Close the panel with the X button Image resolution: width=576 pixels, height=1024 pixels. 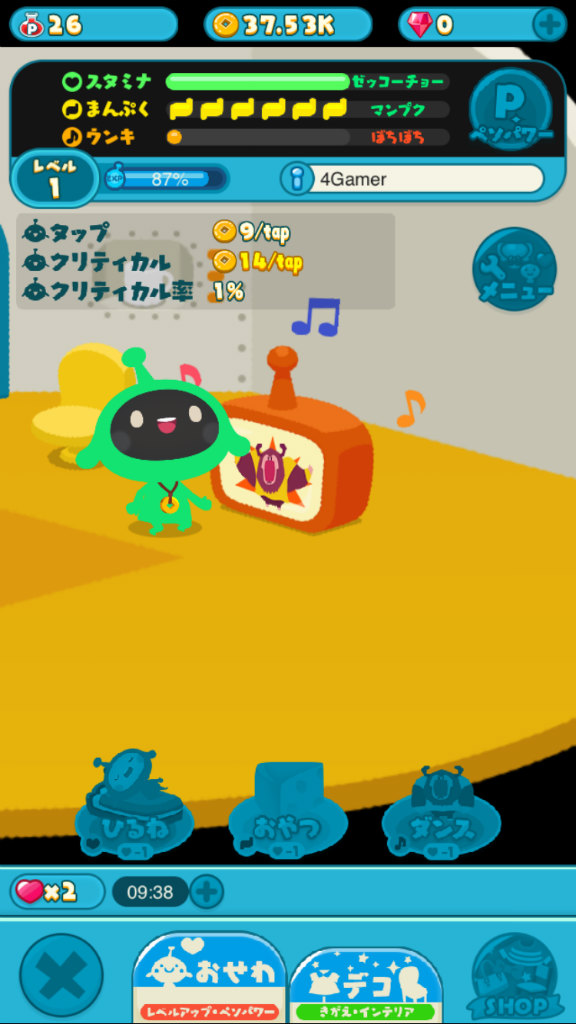tap(61, 975)
